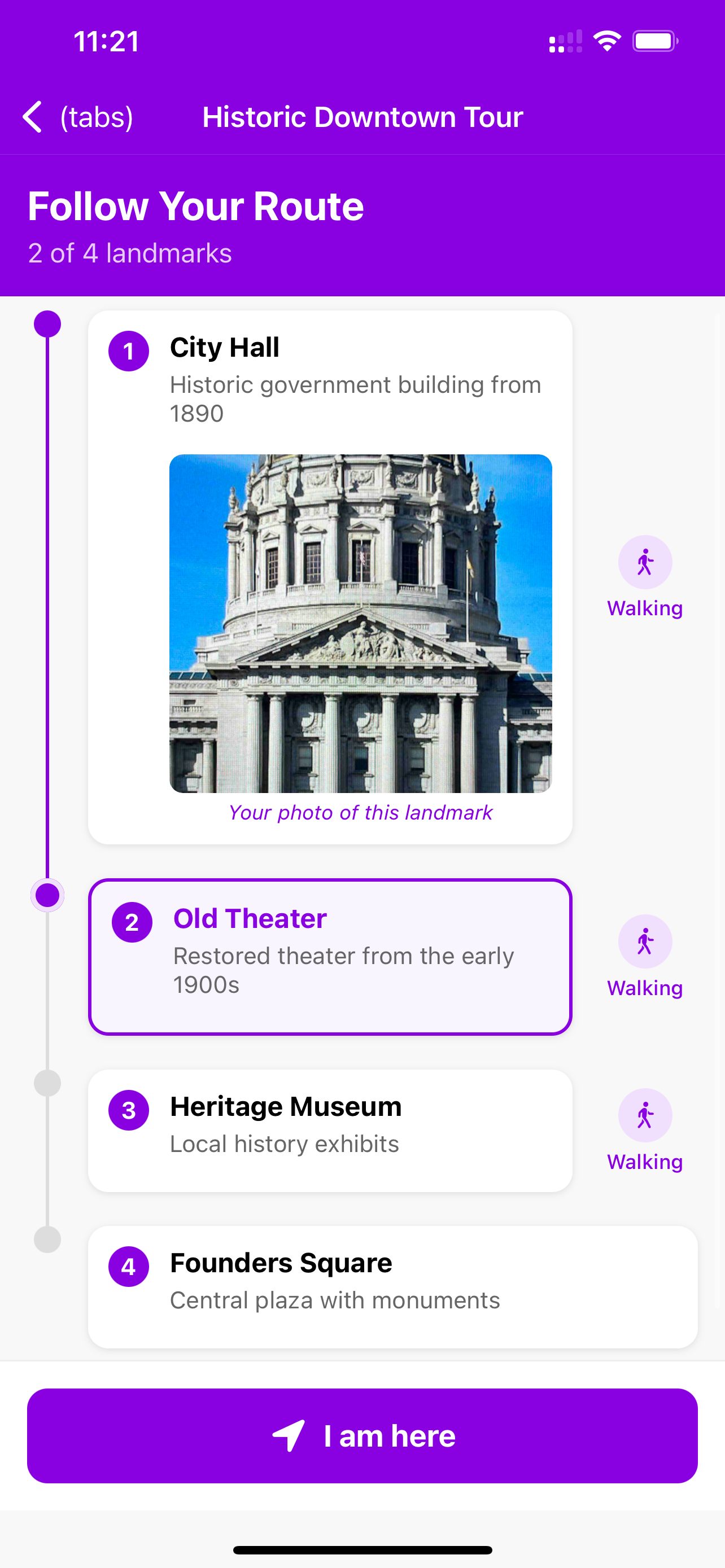Tap Walking icon beside Heritage Museum
Screen dimensions: 725x1568
click(x=645, y=1115)
